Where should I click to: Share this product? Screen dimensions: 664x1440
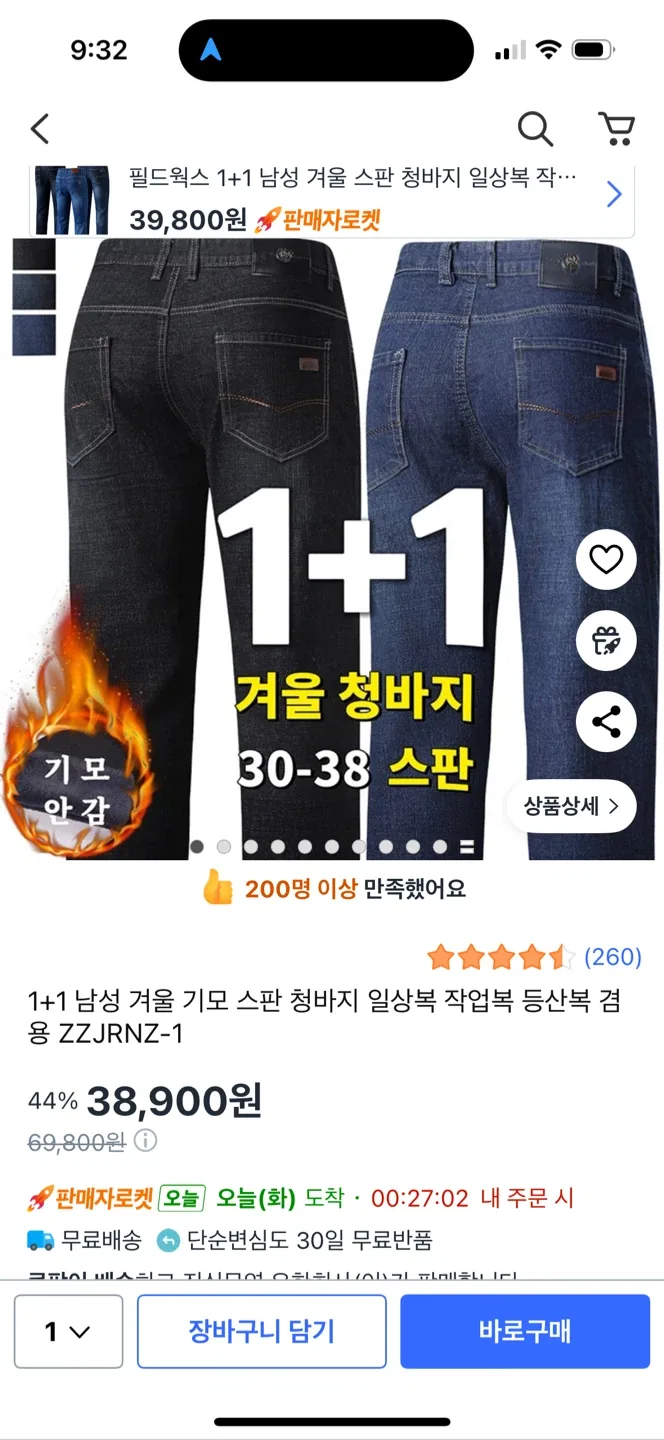(606, 721)
